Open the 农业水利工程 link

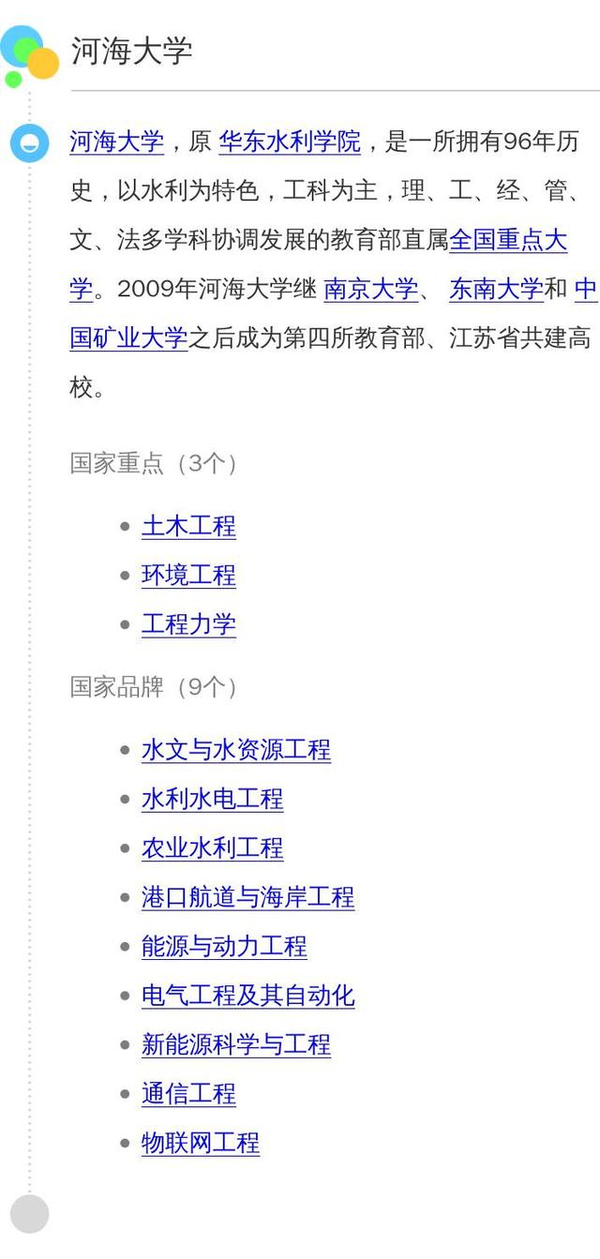point(212,848)
